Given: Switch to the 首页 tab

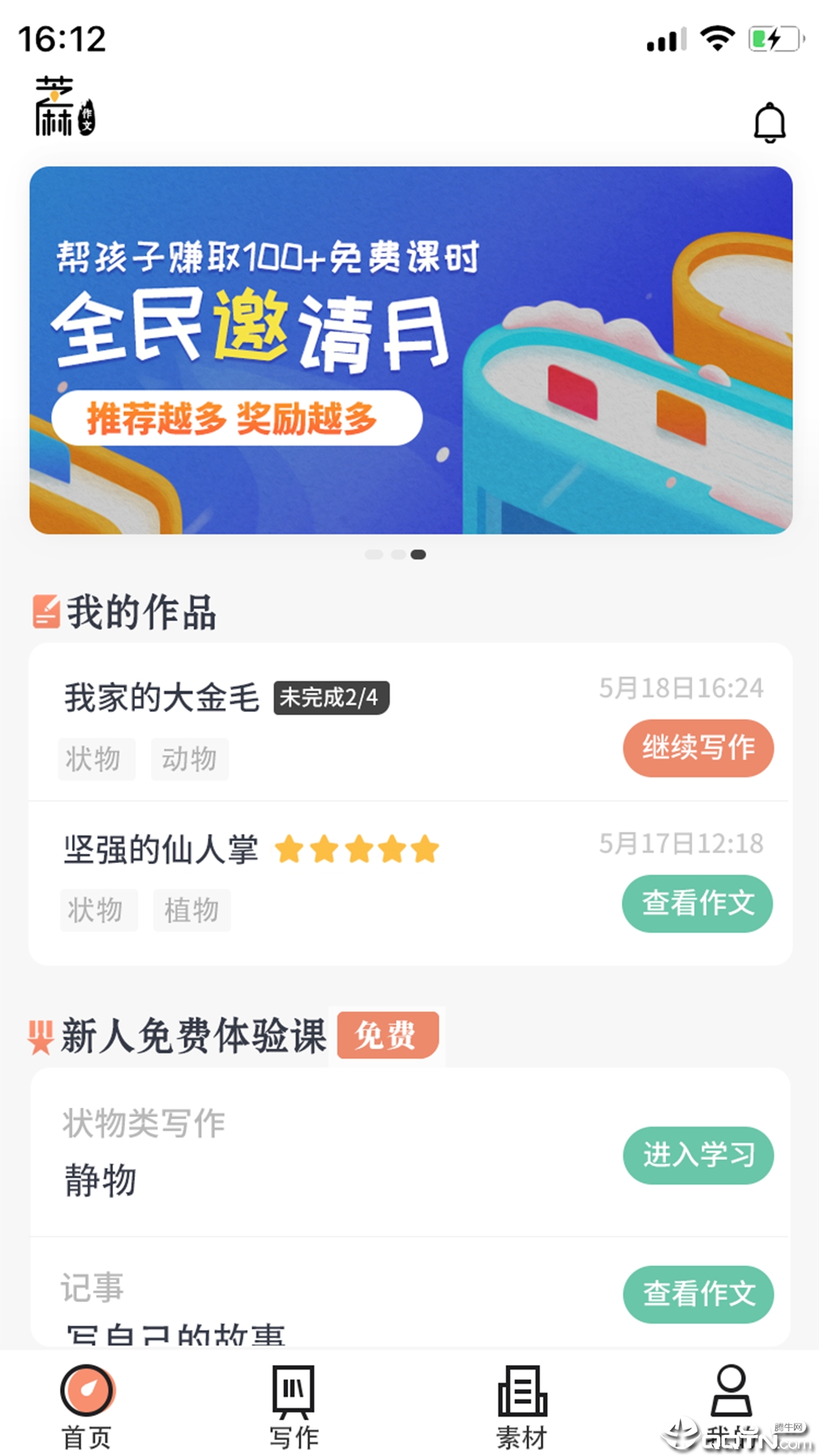Looking at the screenshot, I should [87, 1406].
